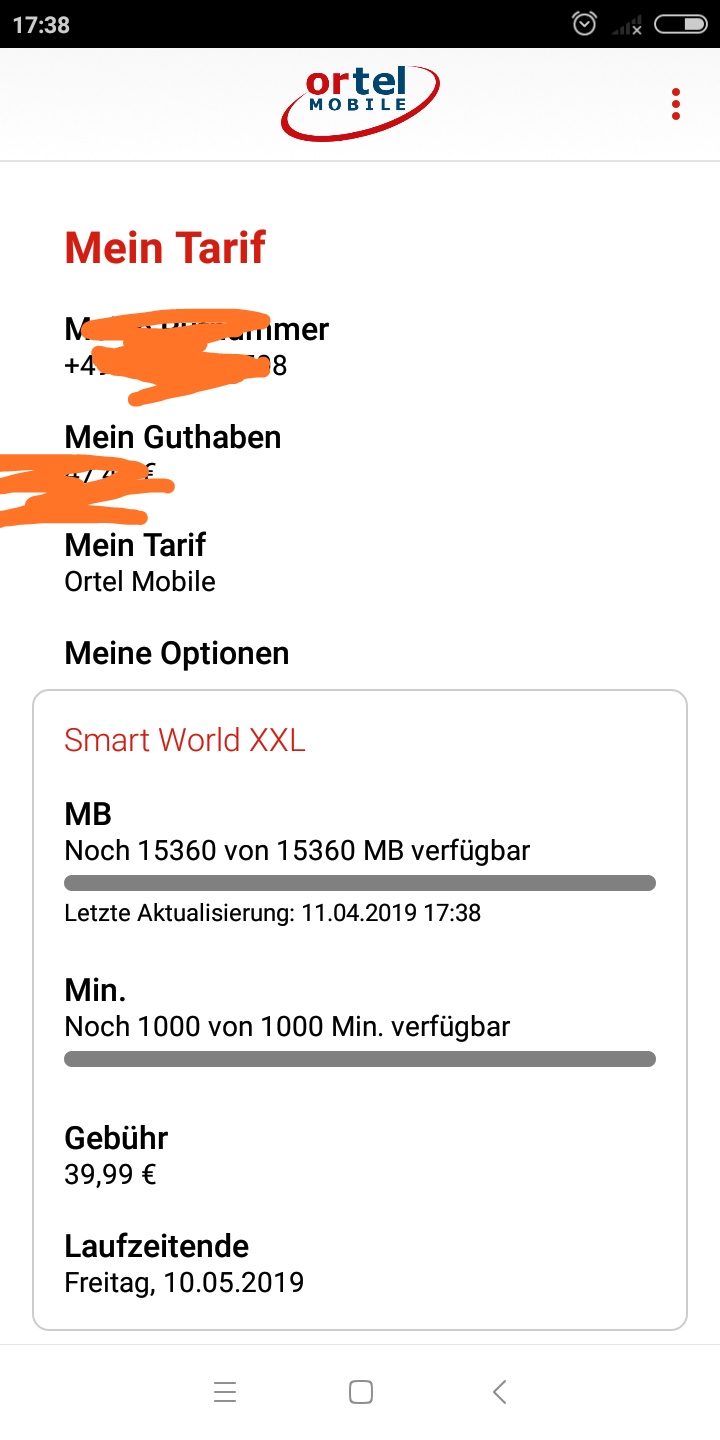The width and height of the screenshot is (720, 1440).
Task: Go to the home screen
Action: (x=361, y=1391)
